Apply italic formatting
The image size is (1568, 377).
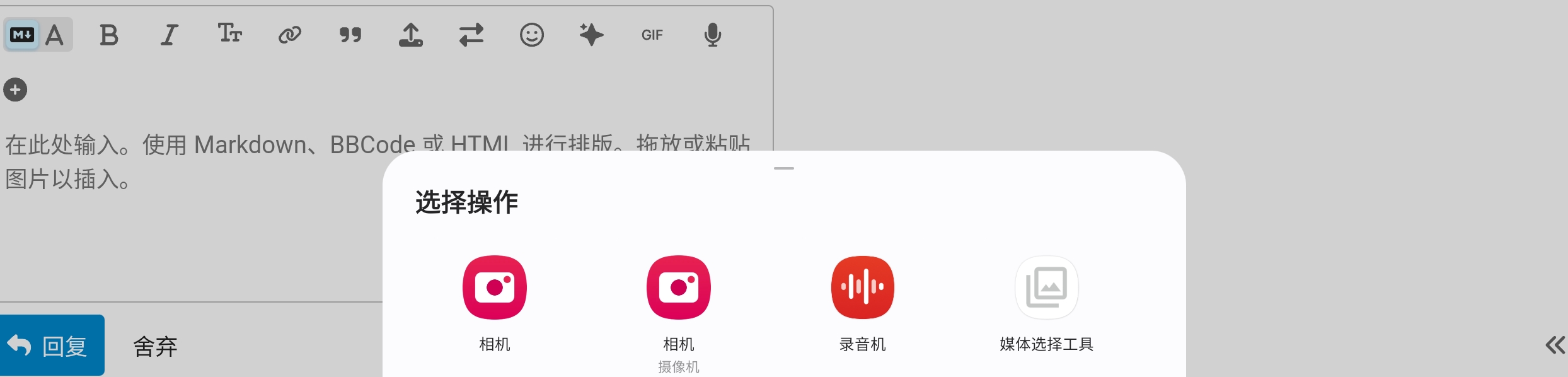pyautogui.click(x=169, y=35)
